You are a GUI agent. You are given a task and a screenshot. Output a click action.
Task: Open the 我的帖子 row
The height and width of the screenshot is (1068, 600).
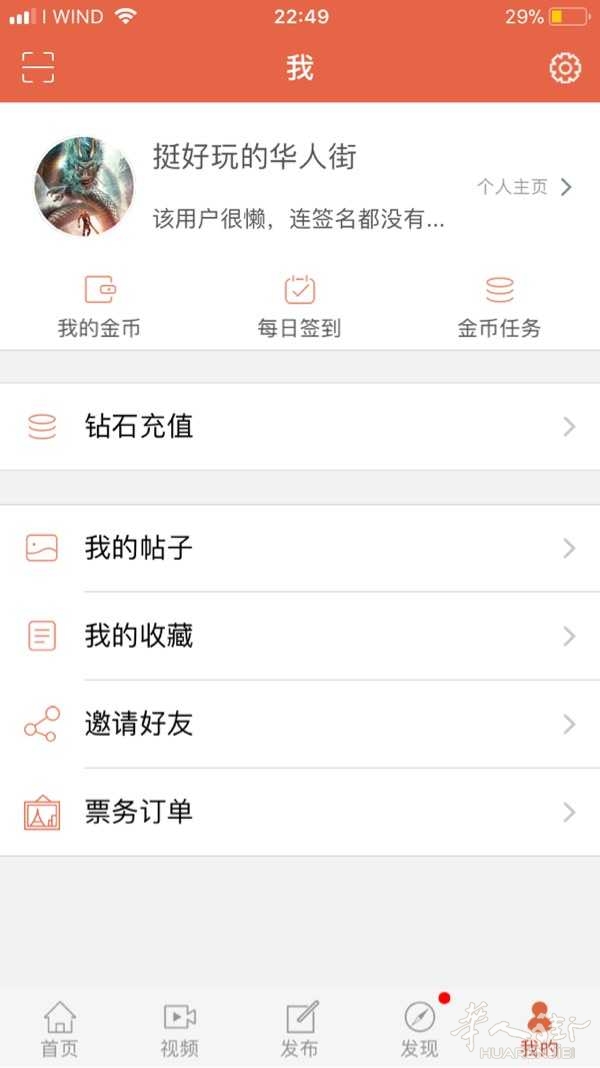300,548
